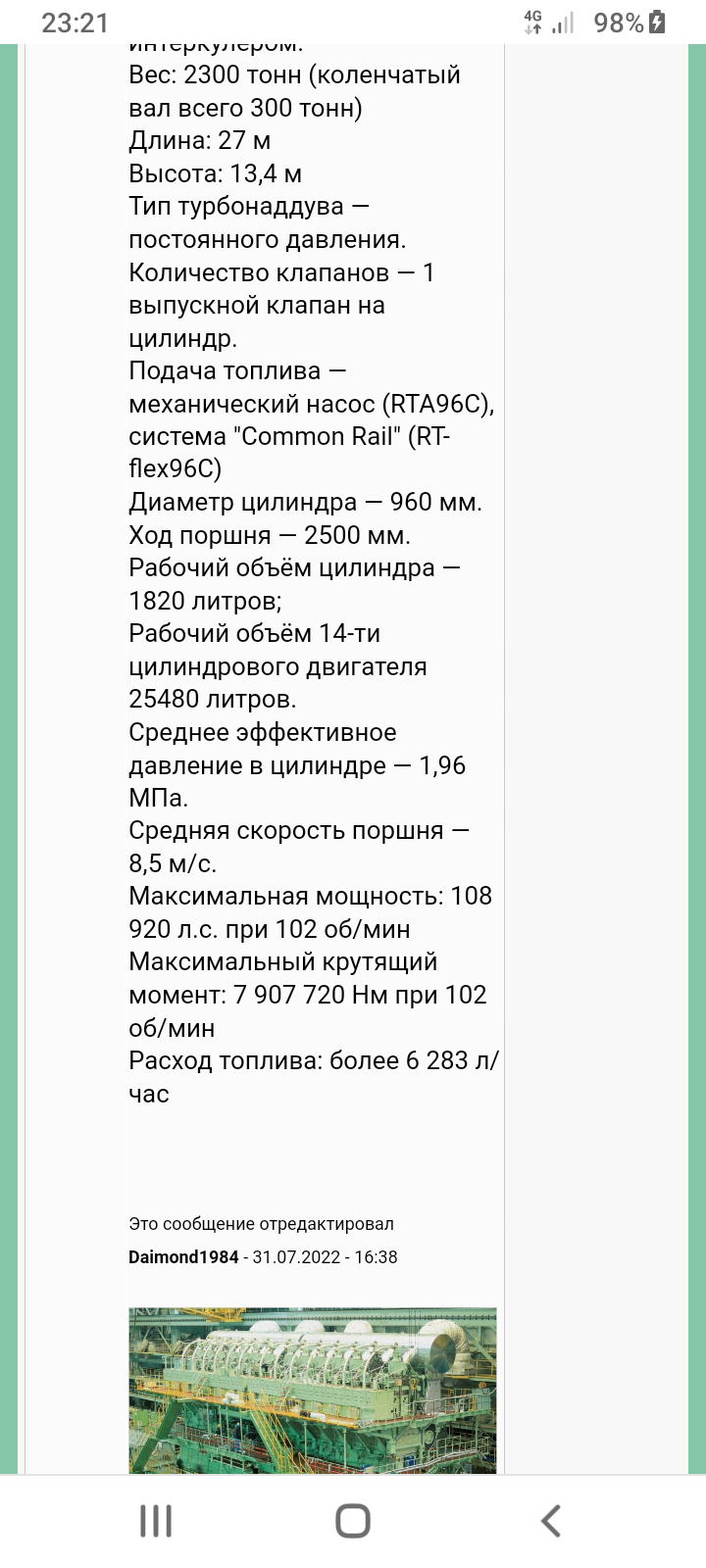Open the Daimond1984 profile link

tap(183, 1257)
